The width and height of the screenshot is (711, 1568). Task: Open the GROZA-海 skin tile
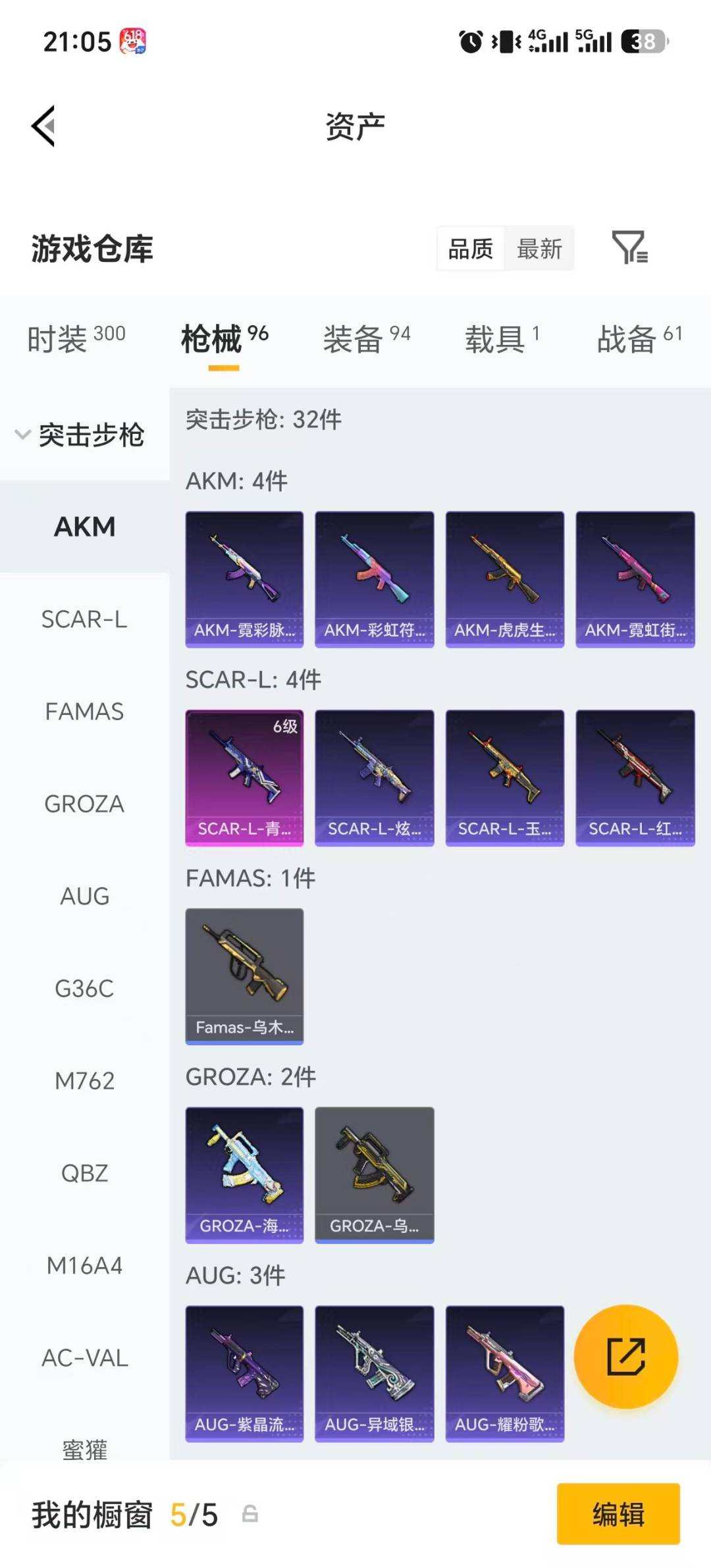(244, 1175)
